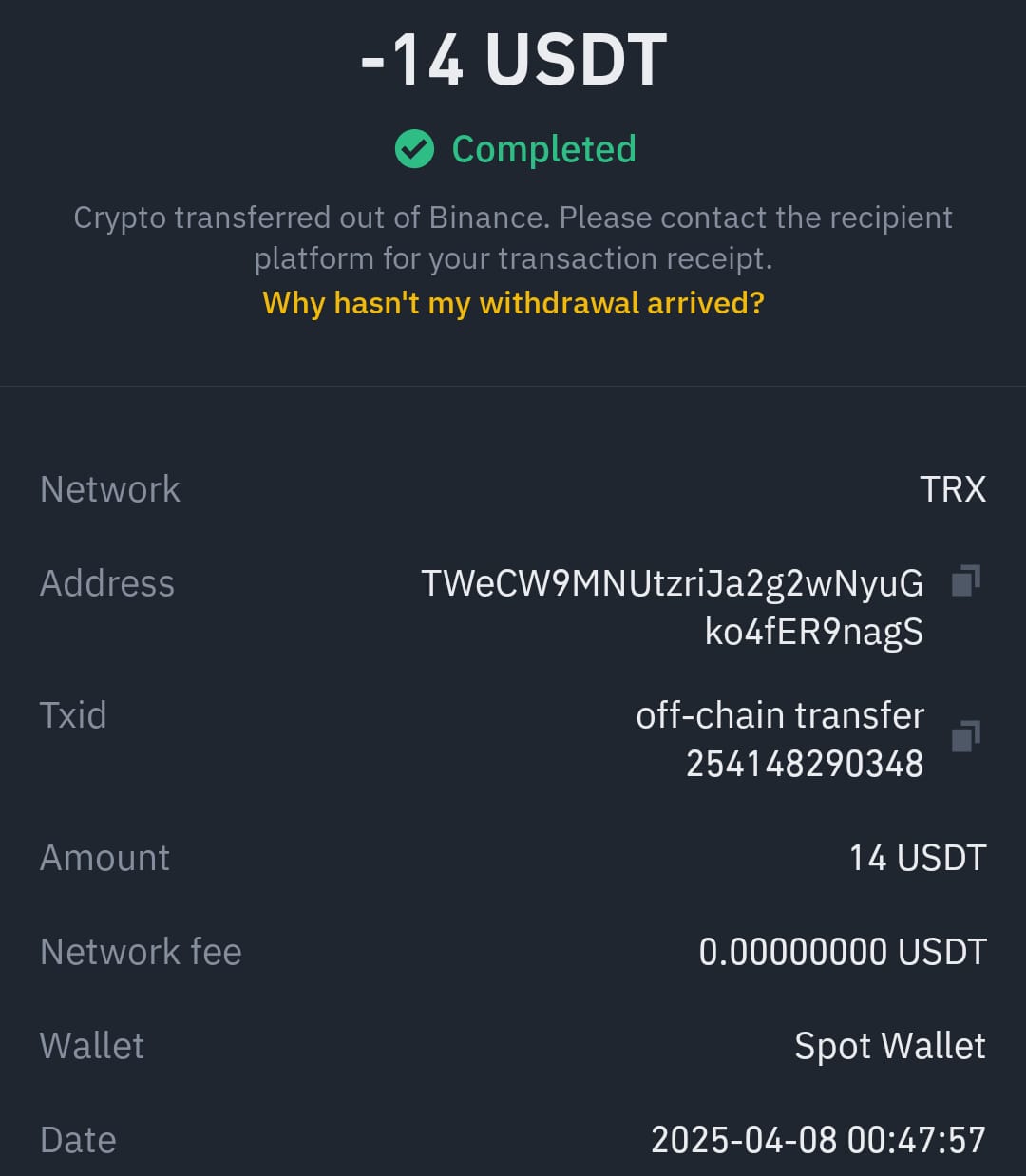Select the TRX network value

(954, 489)
